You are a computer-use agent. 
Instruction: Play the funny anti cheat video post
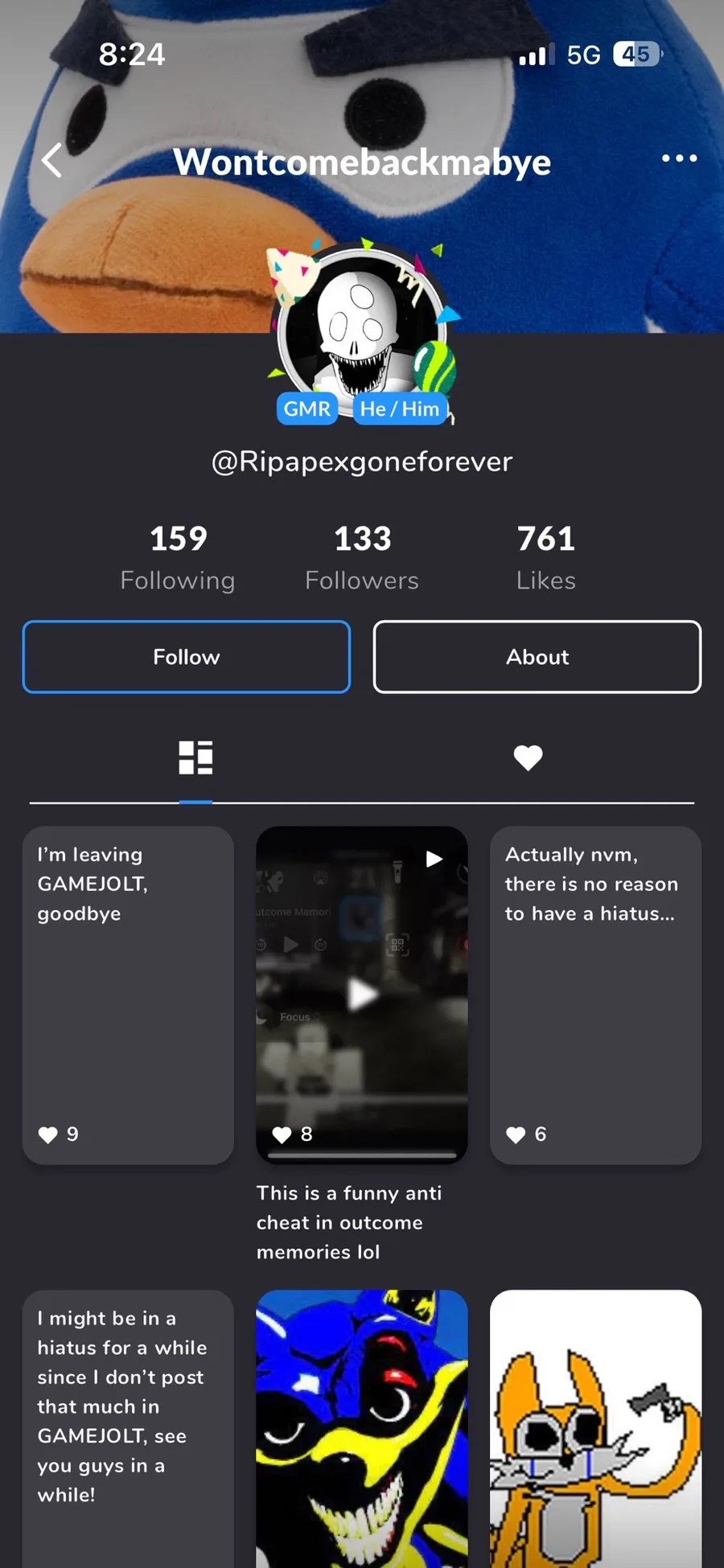[362, 995]
